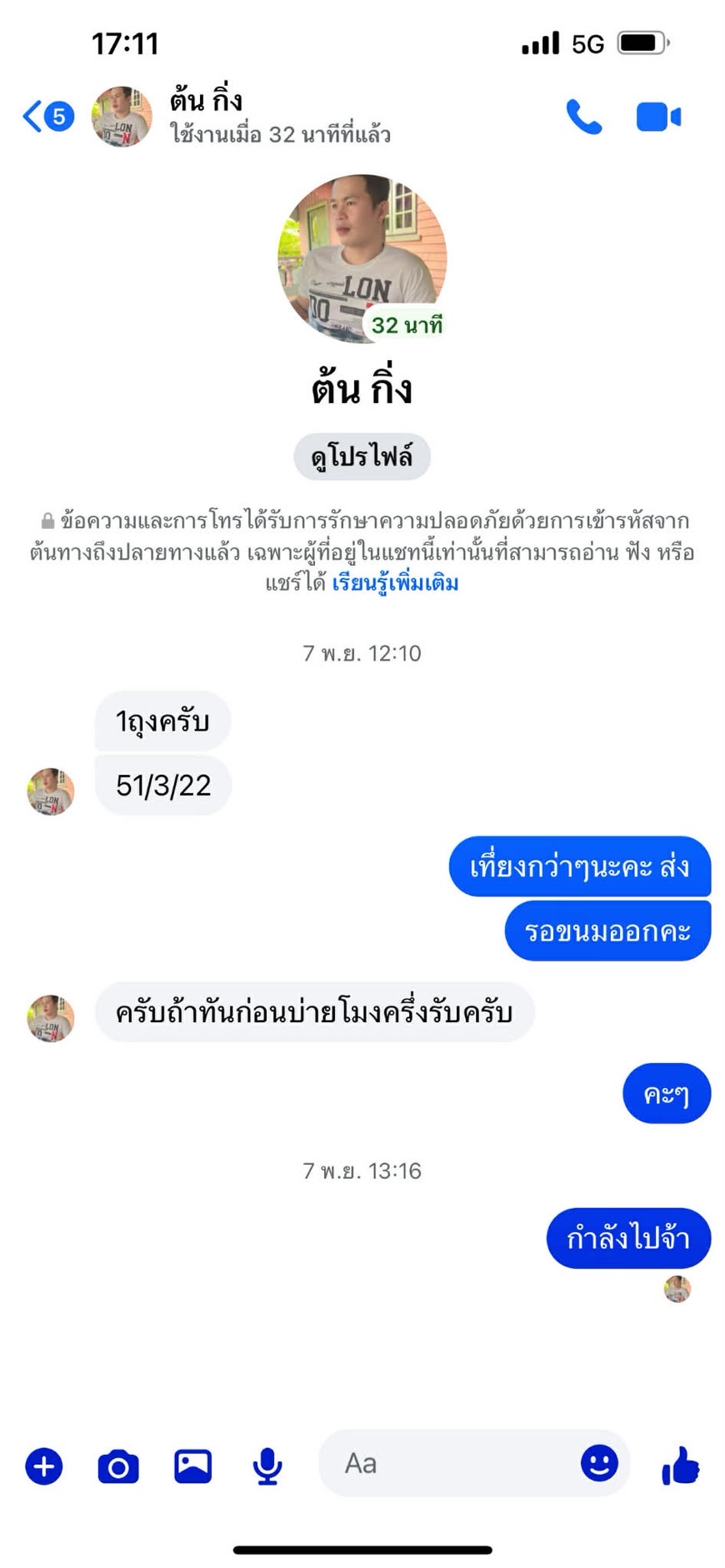
Task: Open the photo gallery picker
Action: pos(192,1466)
